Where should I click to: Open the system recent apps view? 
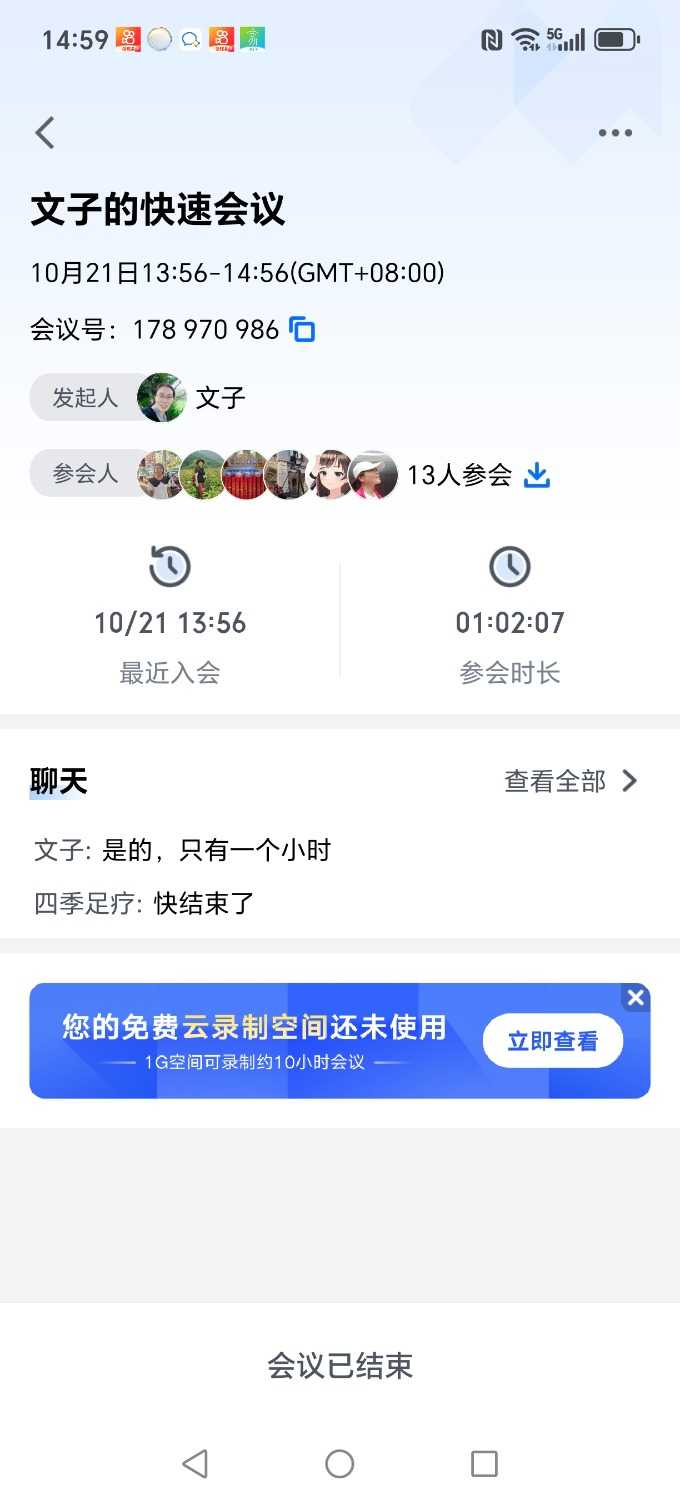pyautogui.click(x=484, y=1464)
